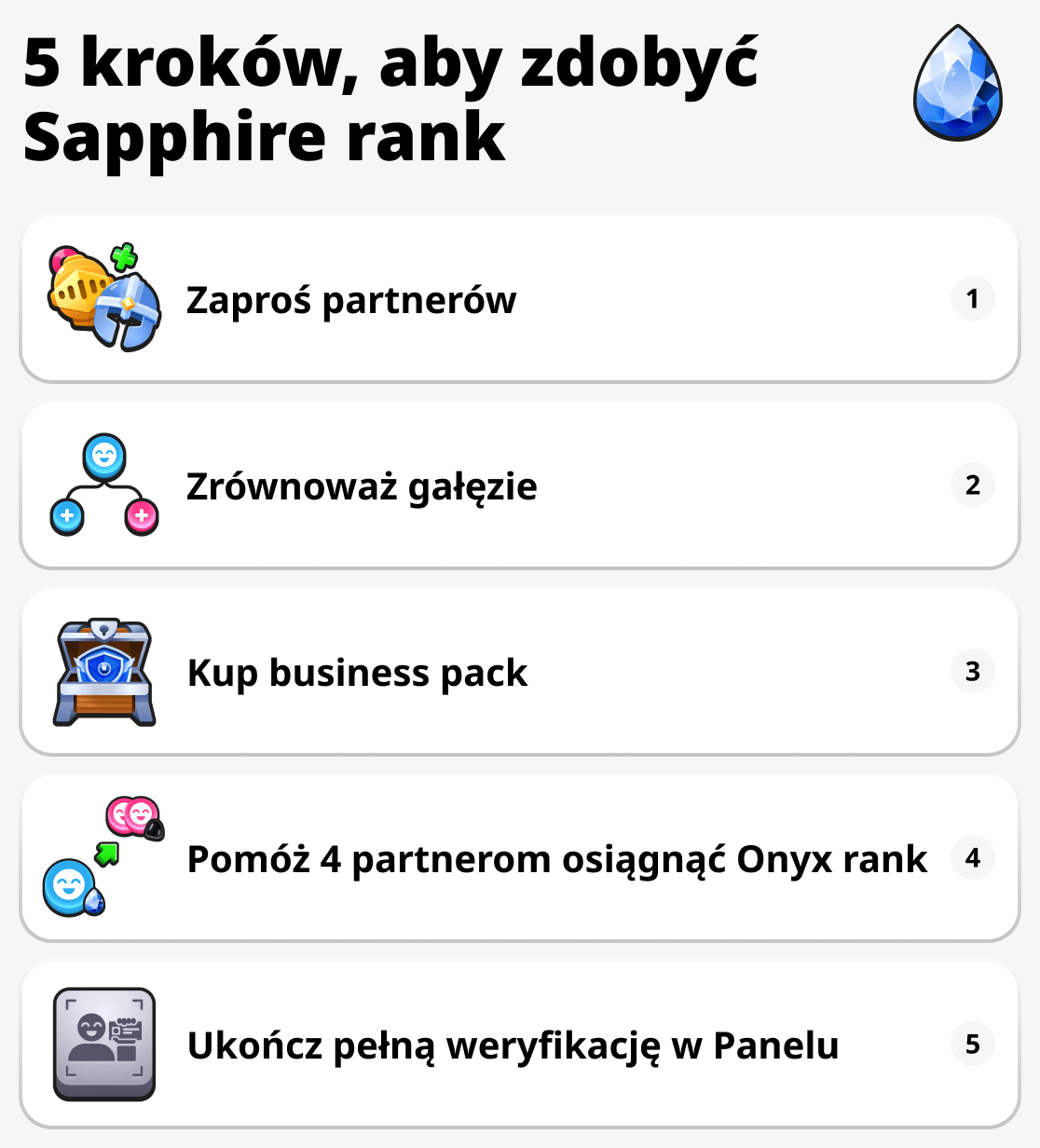The width and height of the screenshot is (1040, 1148).
Task: Click the title '5 kroków, aby zdobyć Sapphire rank'
Action: (x=391, y=98)
